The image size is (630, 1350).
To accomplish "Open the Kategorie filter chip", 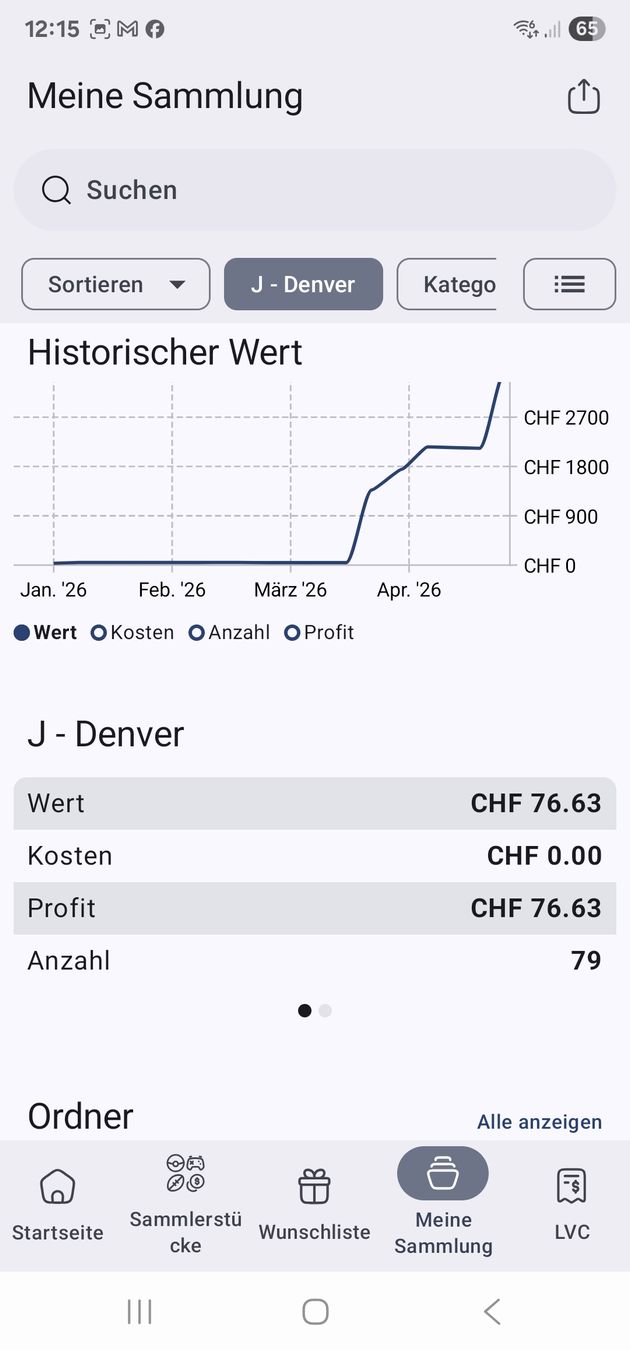I will coord(447,284).
